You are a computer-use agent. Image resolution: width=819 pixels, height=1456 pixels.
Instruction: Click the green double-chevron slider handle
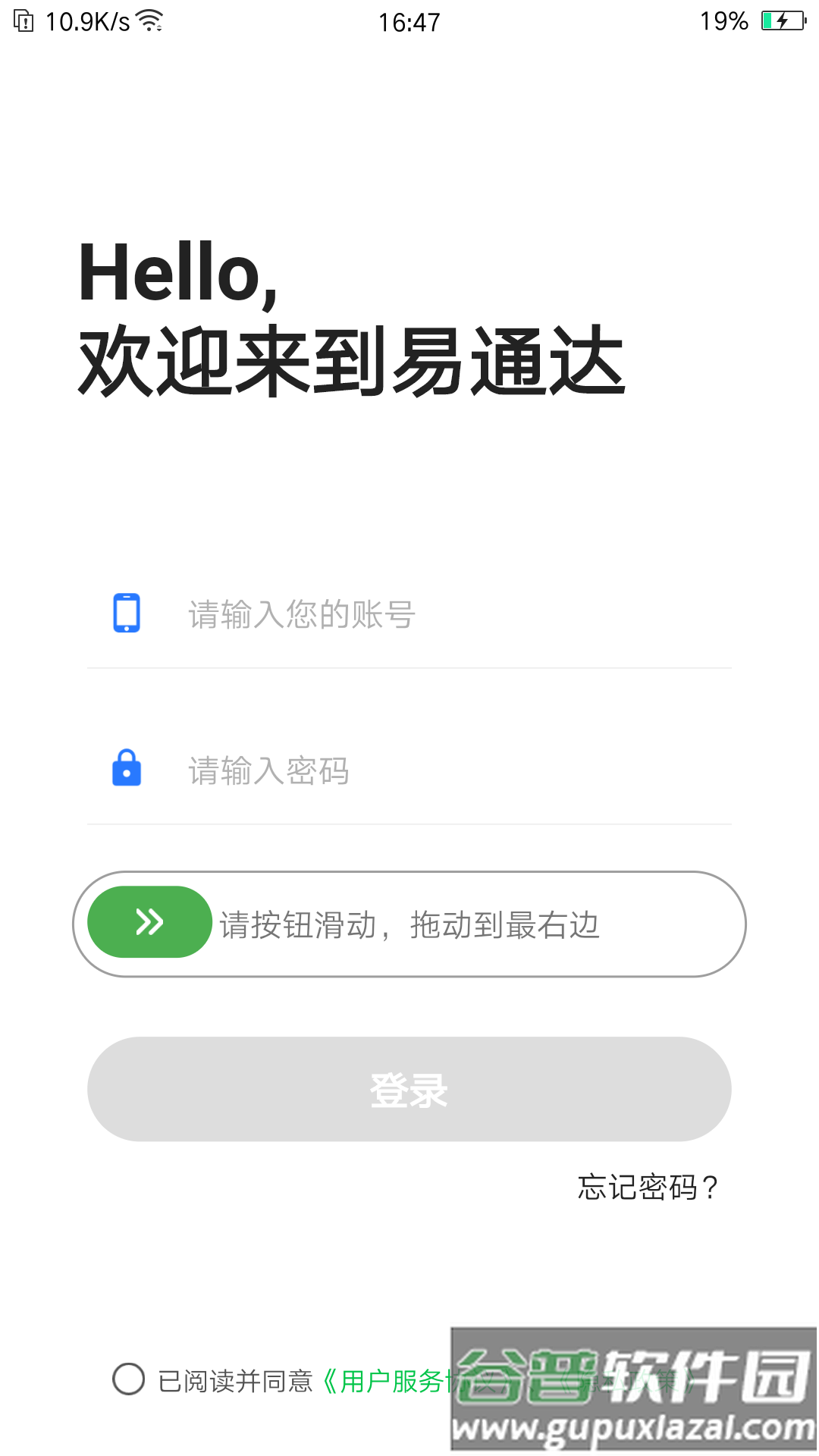[149, 924]
